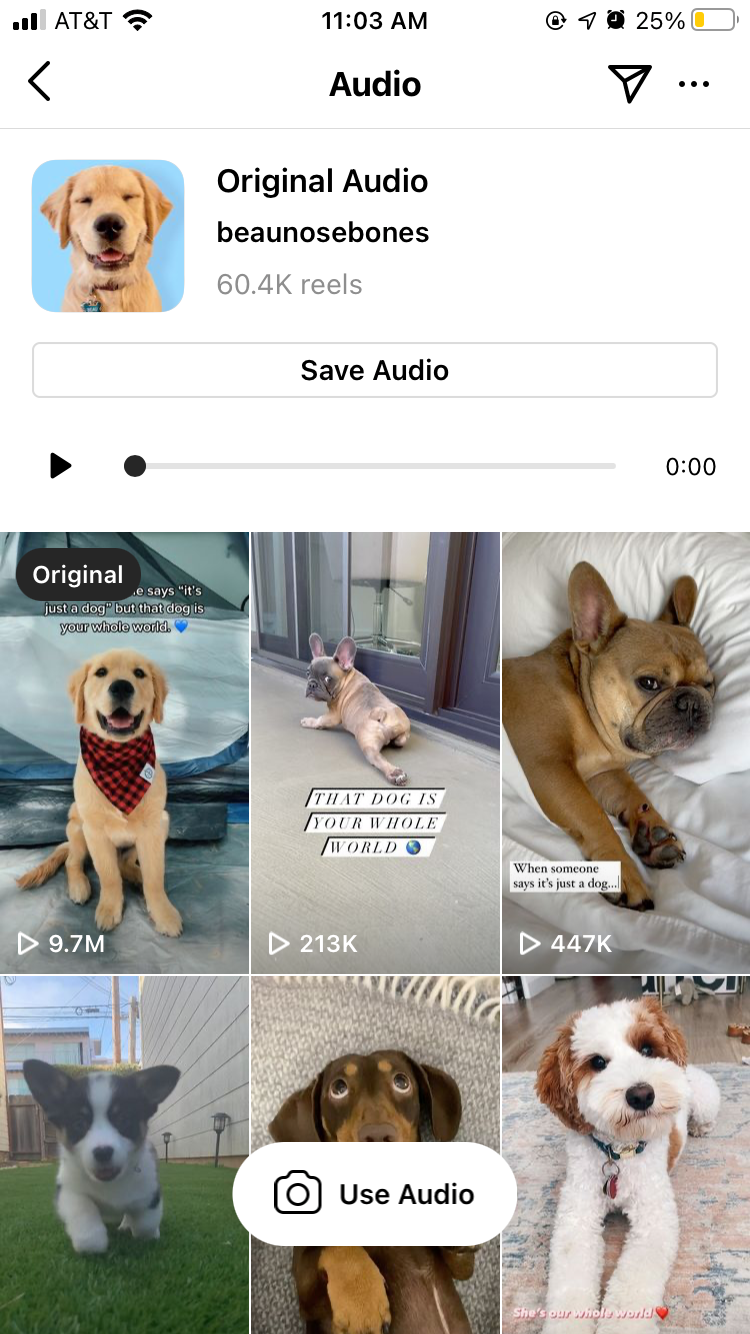Open the Original reel with 9.7M plays

click(x=124, y=752)
